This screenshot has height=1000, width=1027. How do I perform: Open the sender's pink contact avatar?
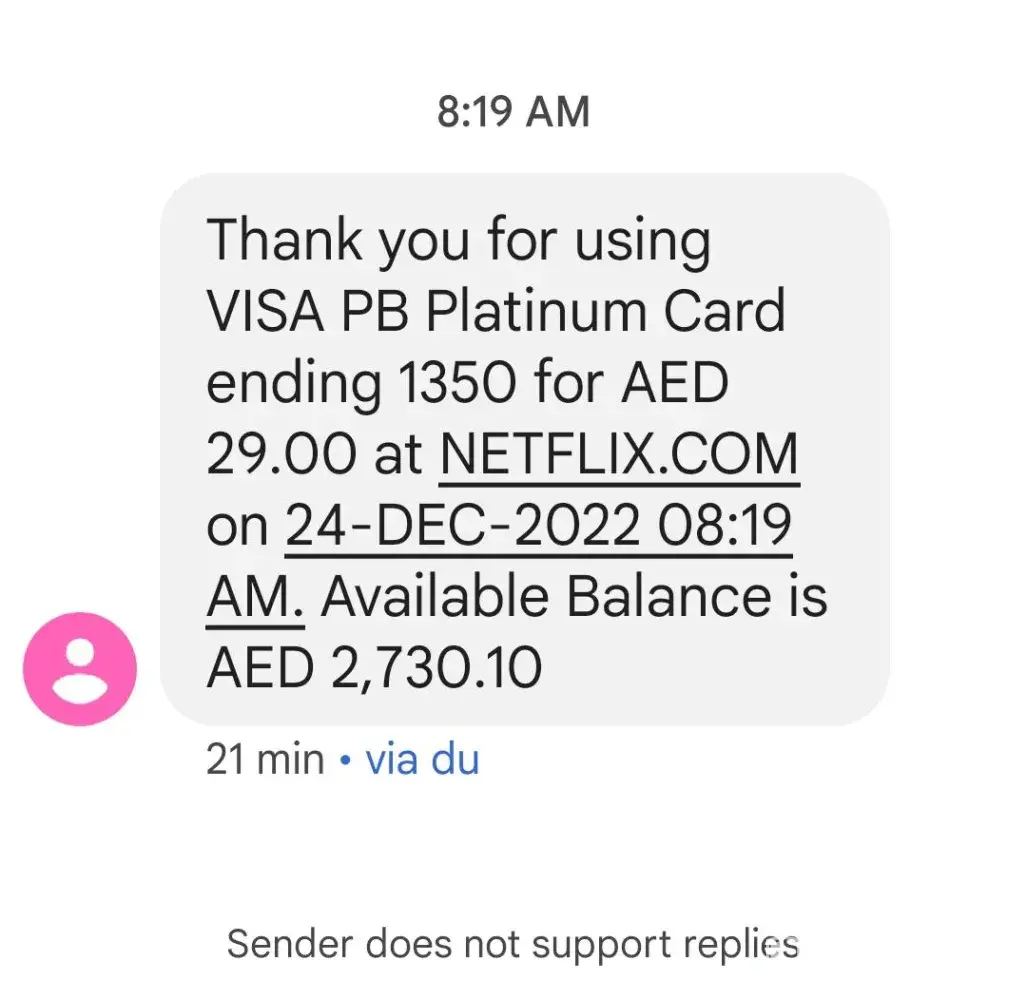coord(80,669)
